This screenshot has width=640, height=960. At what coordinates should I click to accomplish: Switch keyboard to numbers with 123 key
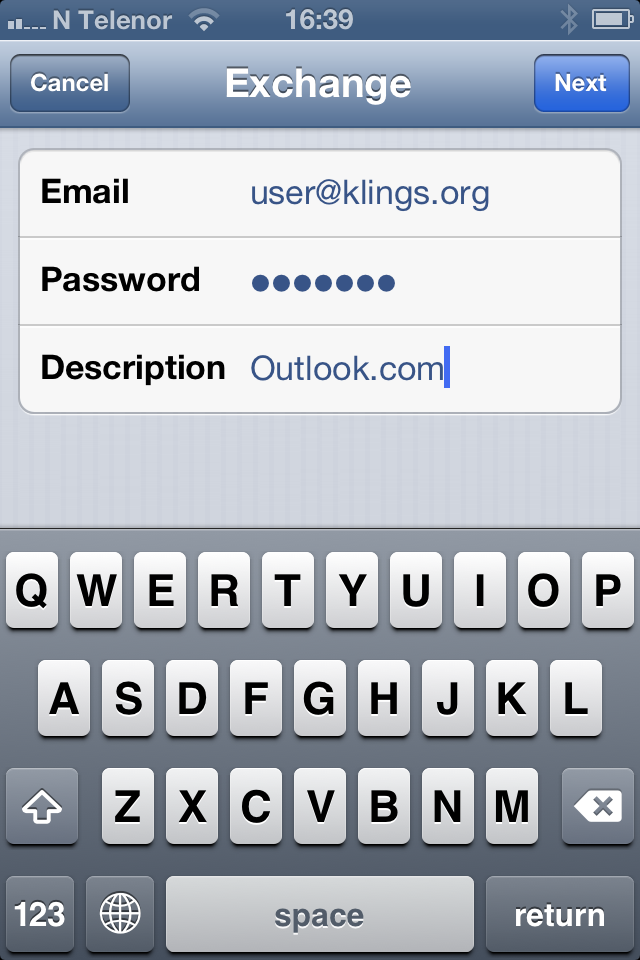(x=40, y=915)
